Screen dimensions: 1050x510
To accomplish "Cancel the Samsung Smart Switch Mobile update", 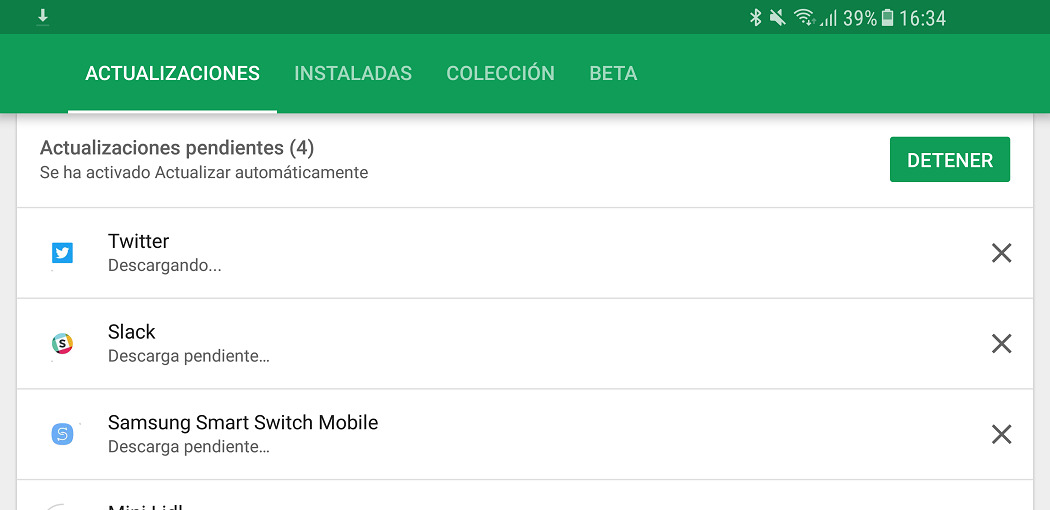I will coord(1001,434).
